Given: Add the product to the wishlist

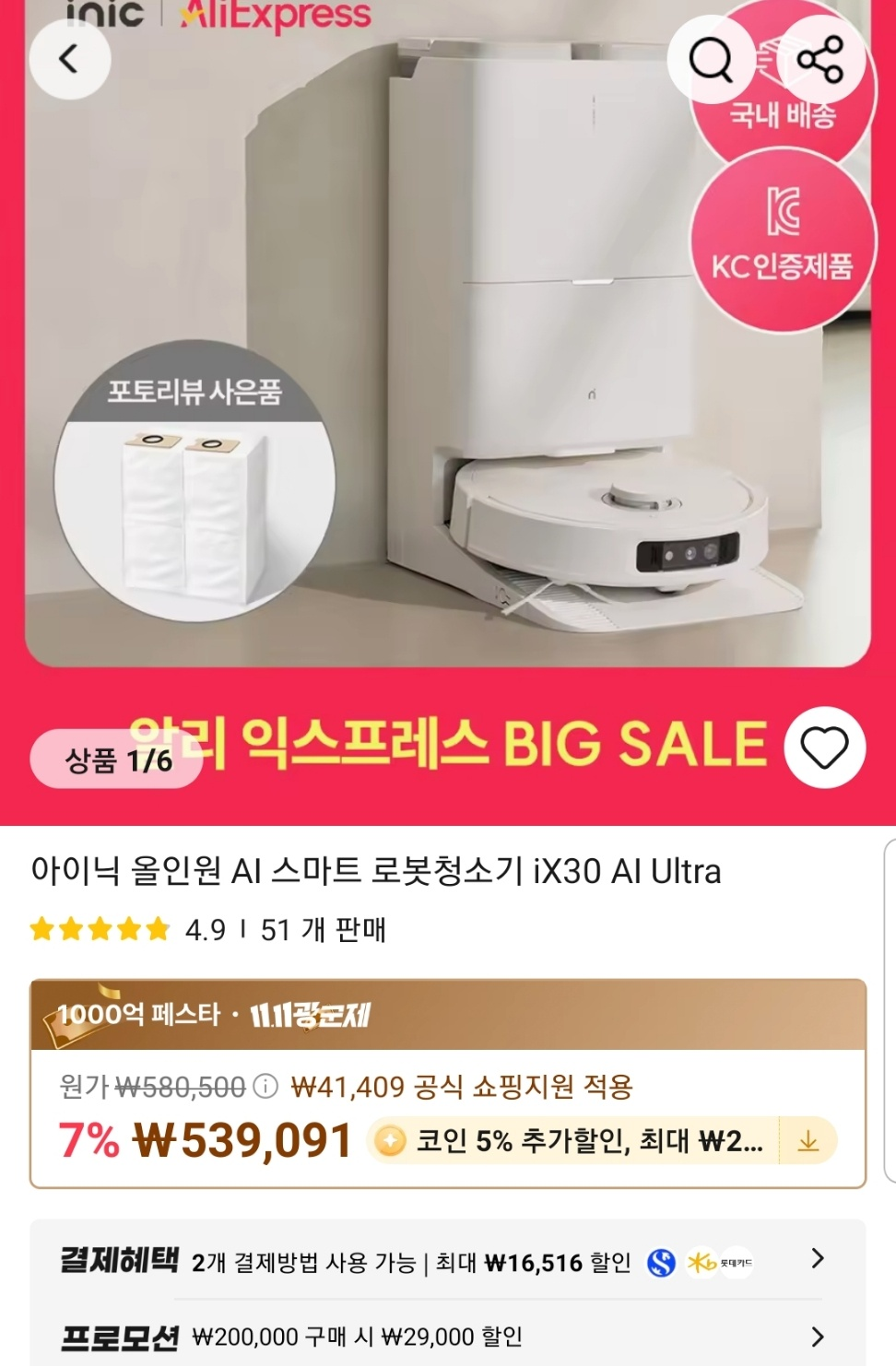Looking at the screenshot, I should click(x=824, y=748).
